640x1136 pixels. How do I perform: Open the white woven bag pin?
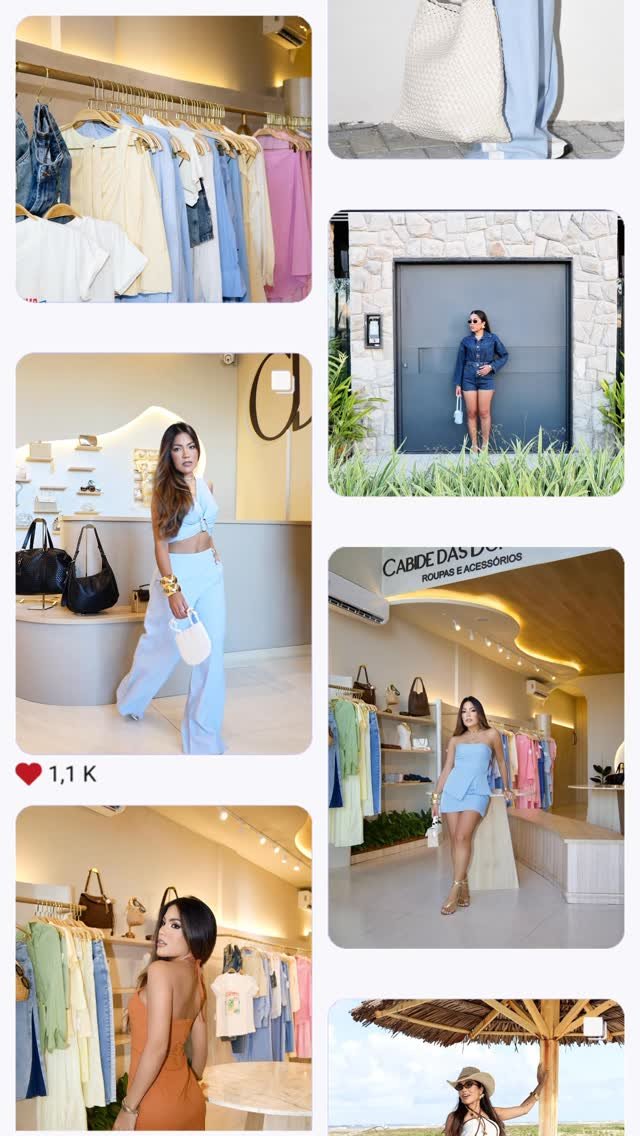[475, 78]
